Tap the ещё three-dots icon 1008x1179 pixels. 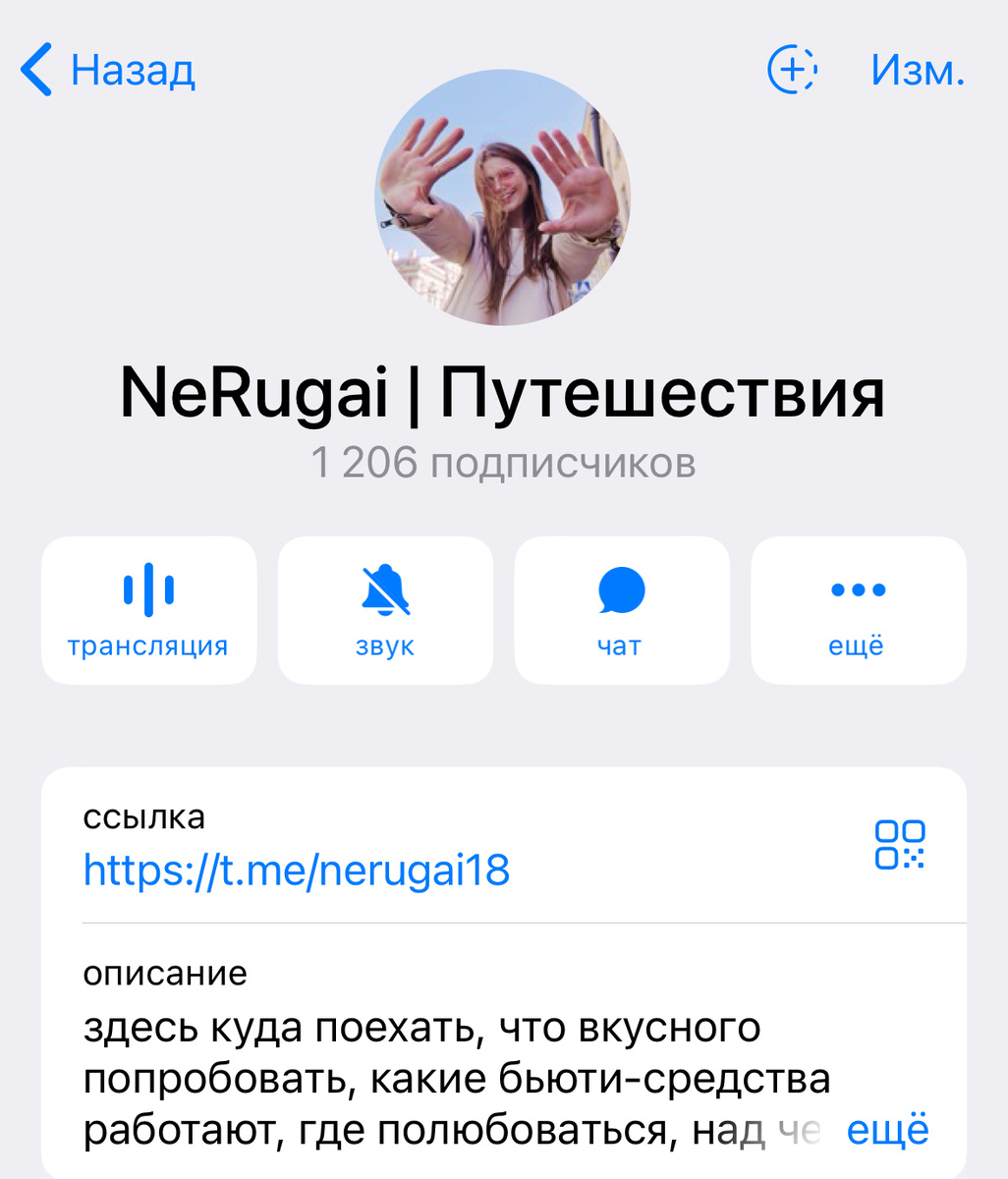(857, 589)
